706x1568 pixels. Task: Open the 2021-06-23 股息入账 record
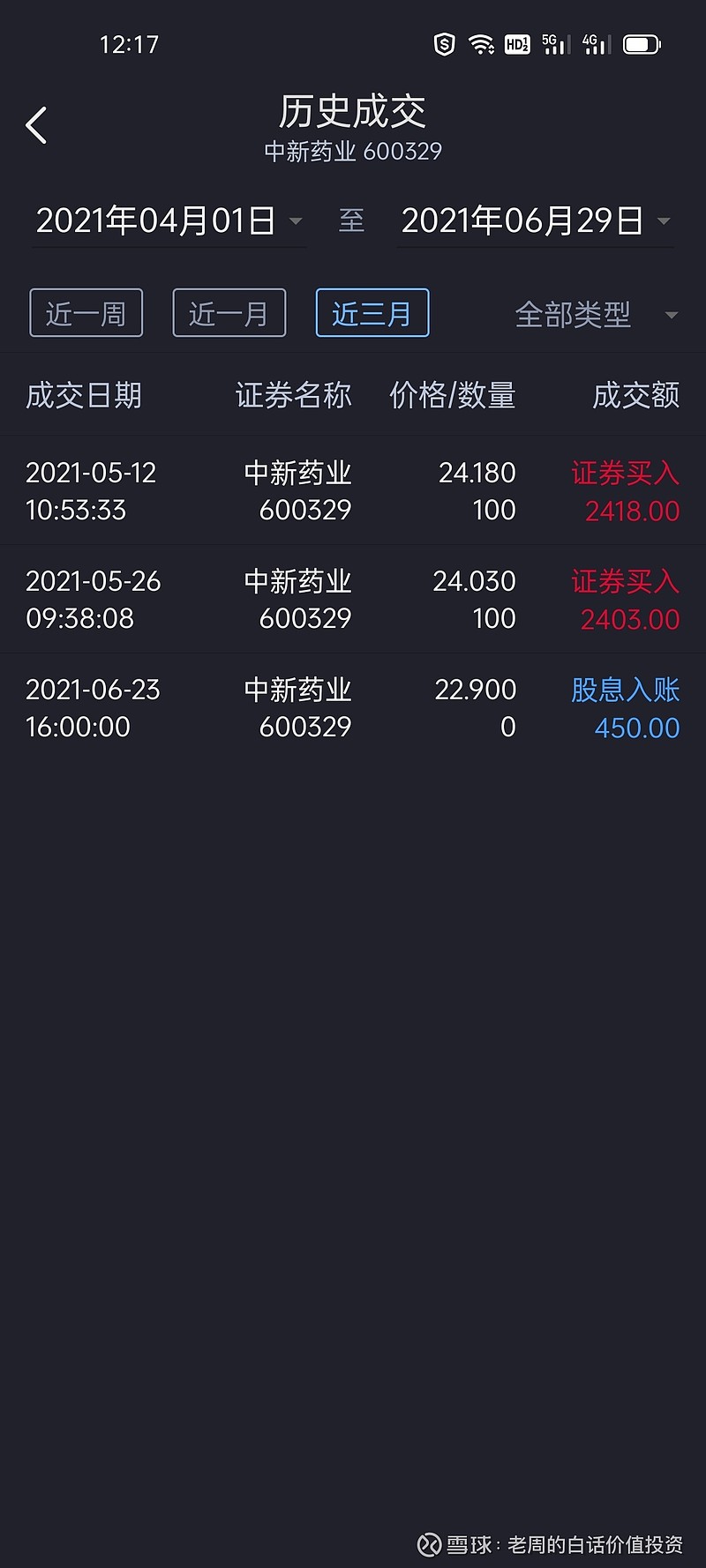[x=353, y=708]
